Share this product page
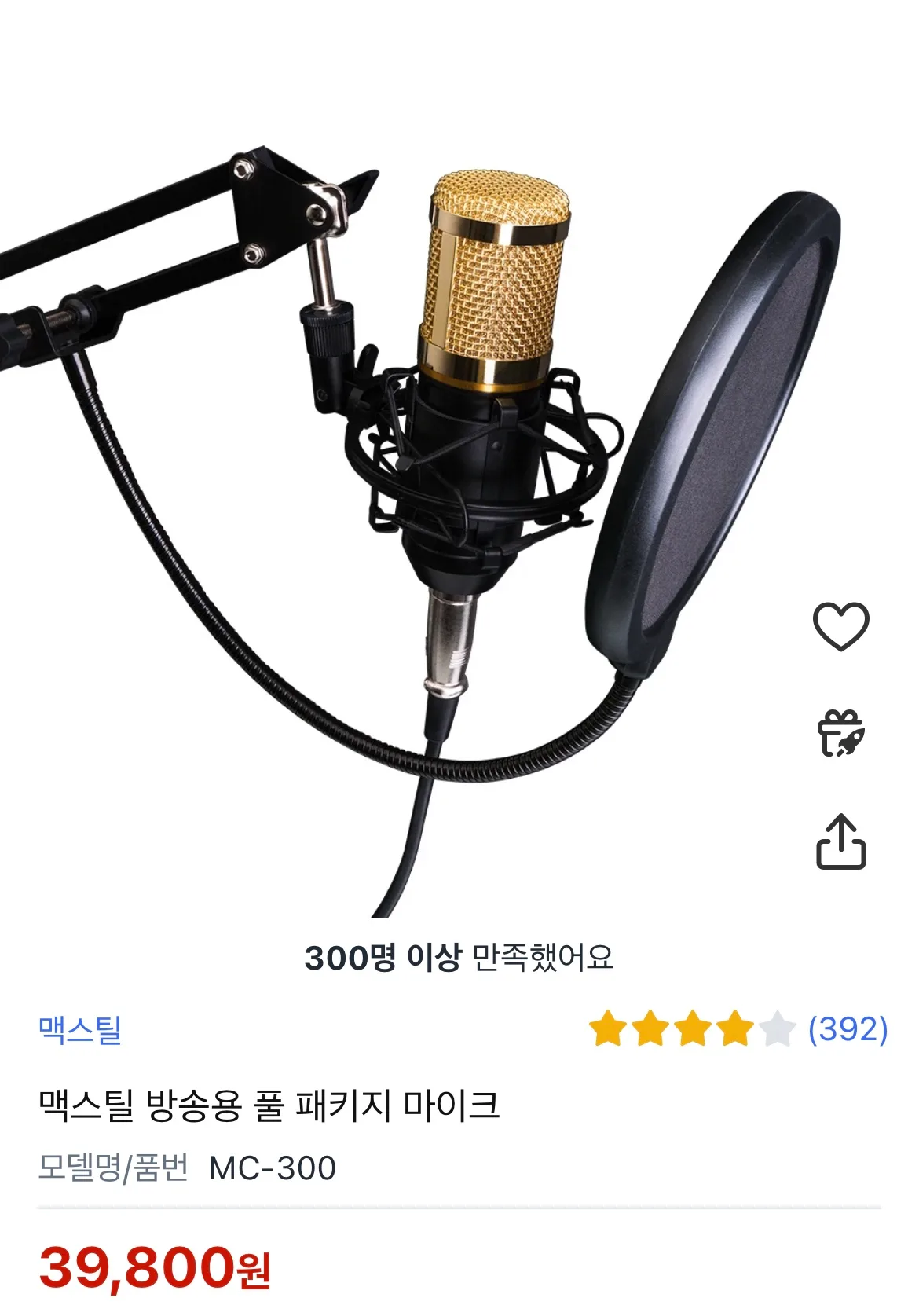This screenshot has width=919, height=1316. (x=840, y=841)
